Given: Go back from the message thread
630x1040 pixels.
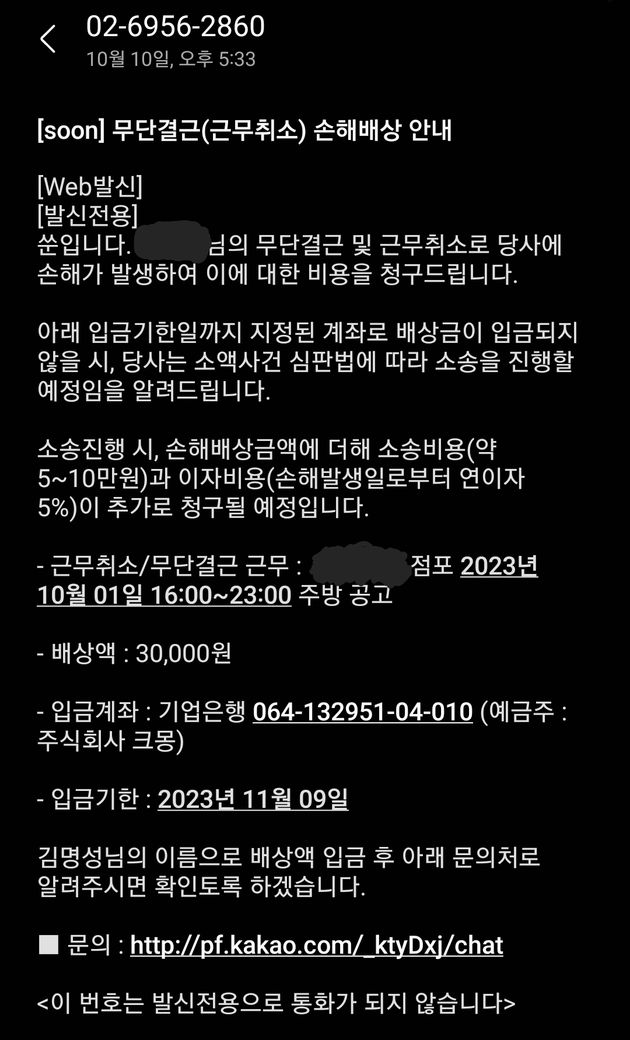Looking at the screenshot, I should point(48,40).
